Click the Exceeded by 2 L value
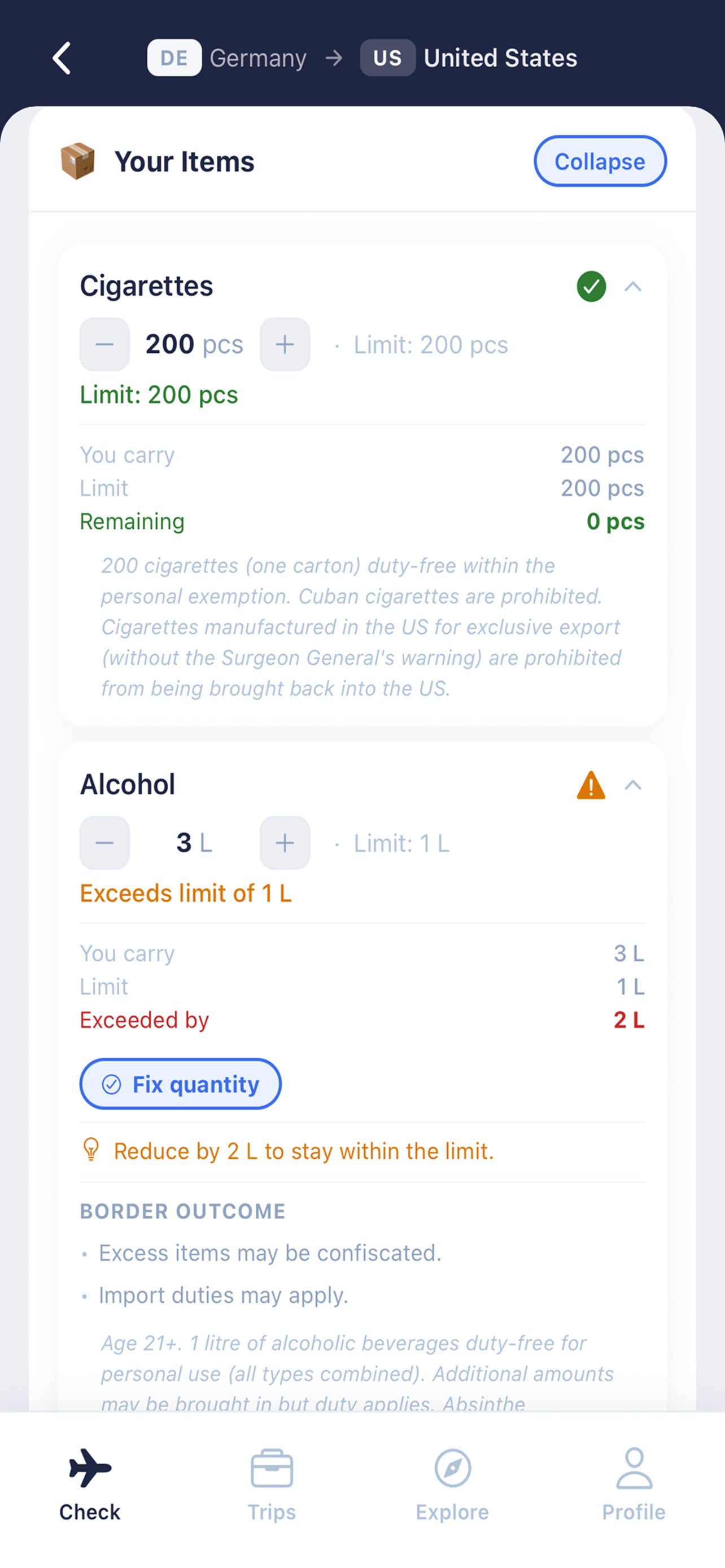This screenshot has height=1568, width=725. pyautogui.click(x=630, y=1020)
